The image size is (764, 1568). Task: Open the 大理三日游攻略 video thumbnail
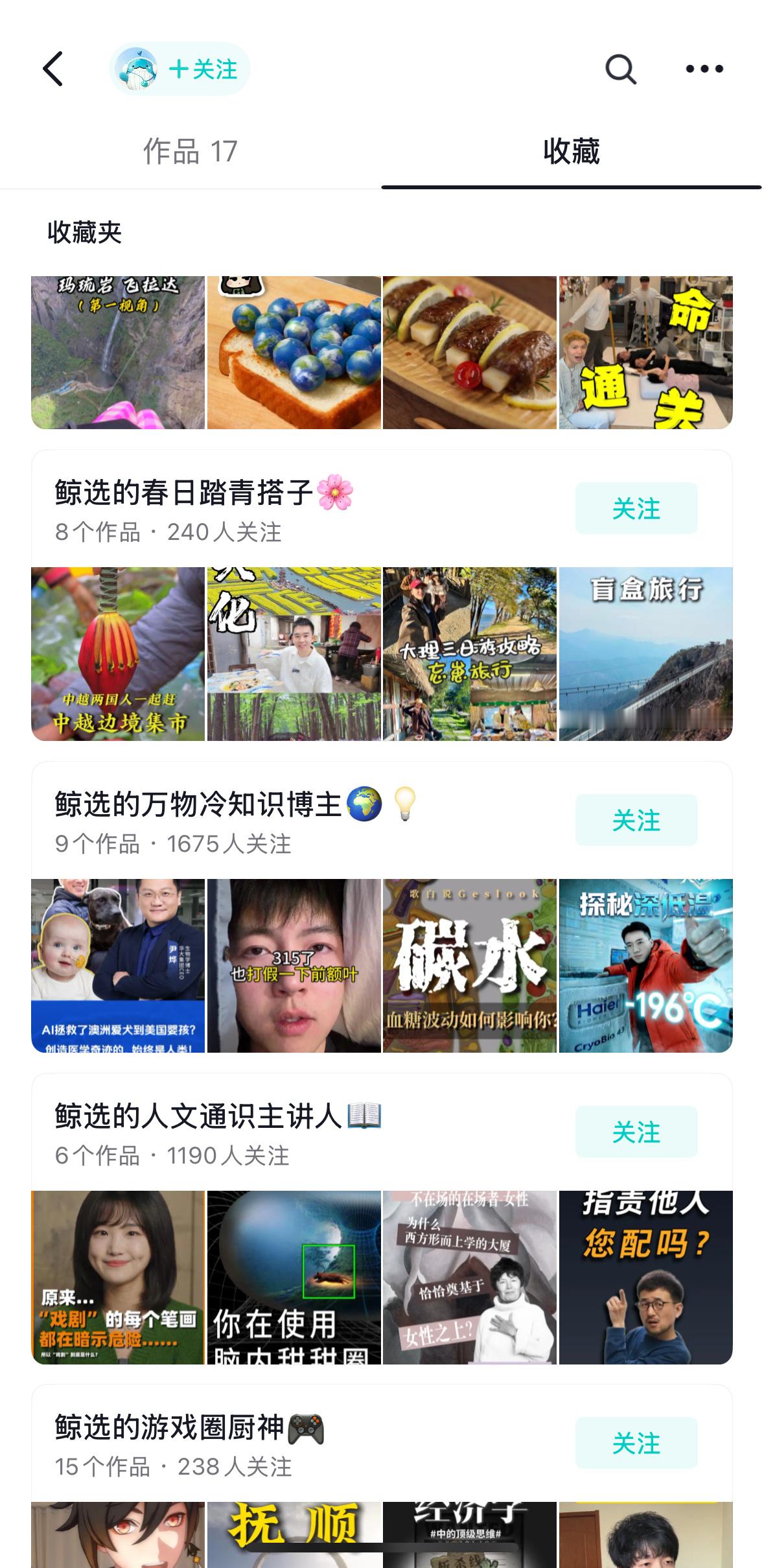[470, 654]
